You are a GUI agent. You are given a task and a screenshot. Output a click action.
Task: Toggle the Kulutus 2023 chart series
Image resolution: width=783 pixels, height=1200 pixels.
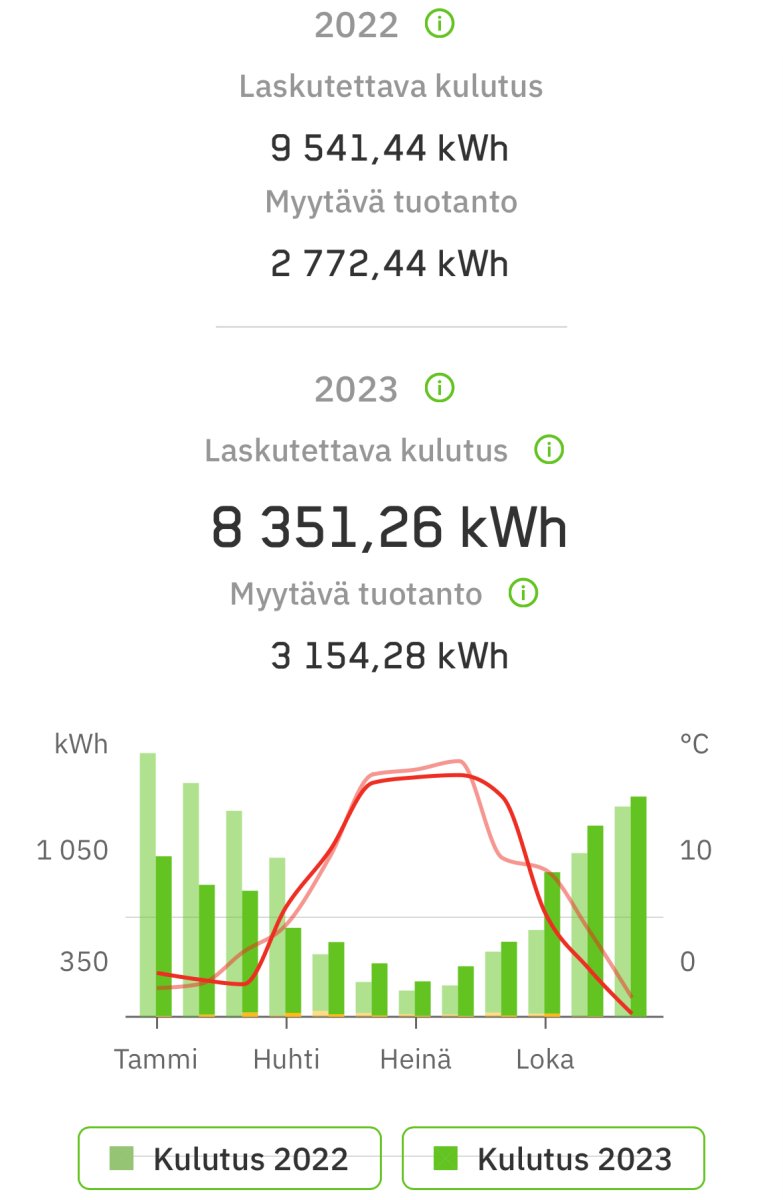(553, 1158)
